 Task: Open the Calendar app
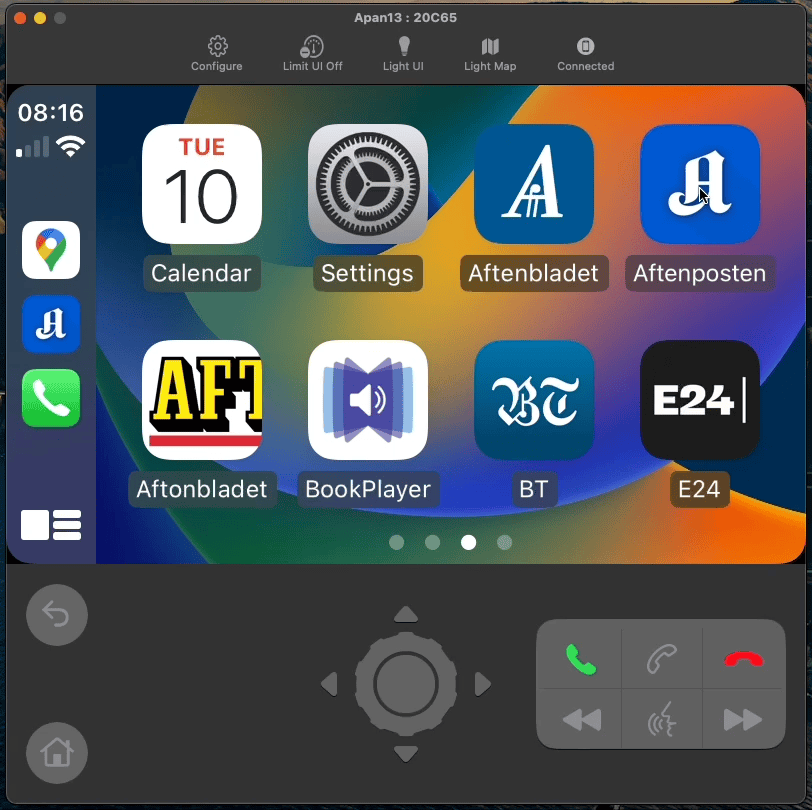tap(202, 185)
